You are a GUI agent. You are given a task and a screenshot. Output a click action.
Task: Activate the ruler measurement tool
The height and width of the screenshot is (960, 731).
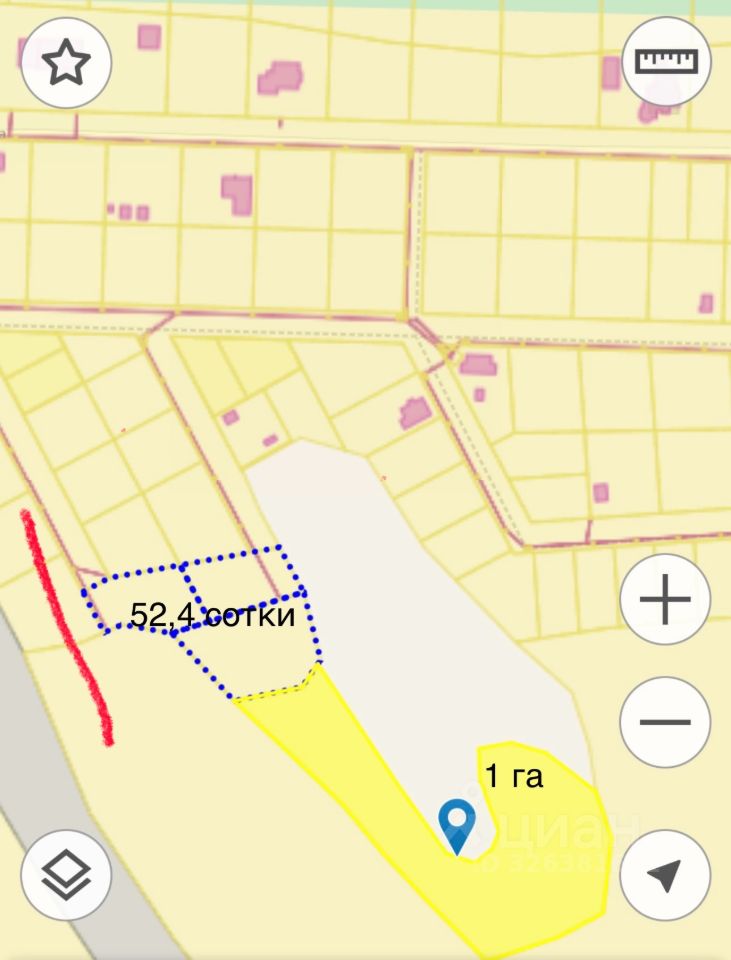(x=666, y=62)
